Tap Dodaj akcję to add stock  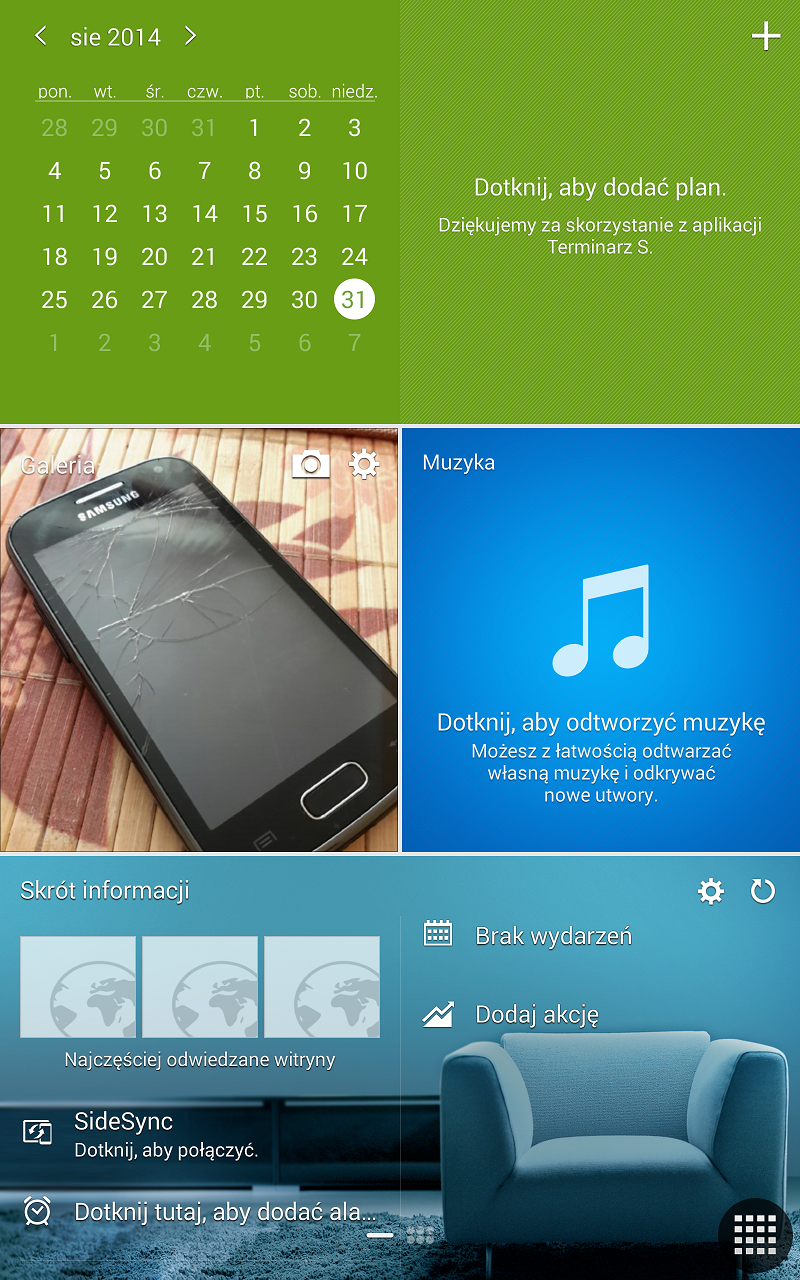click(x=537, y=1015)
